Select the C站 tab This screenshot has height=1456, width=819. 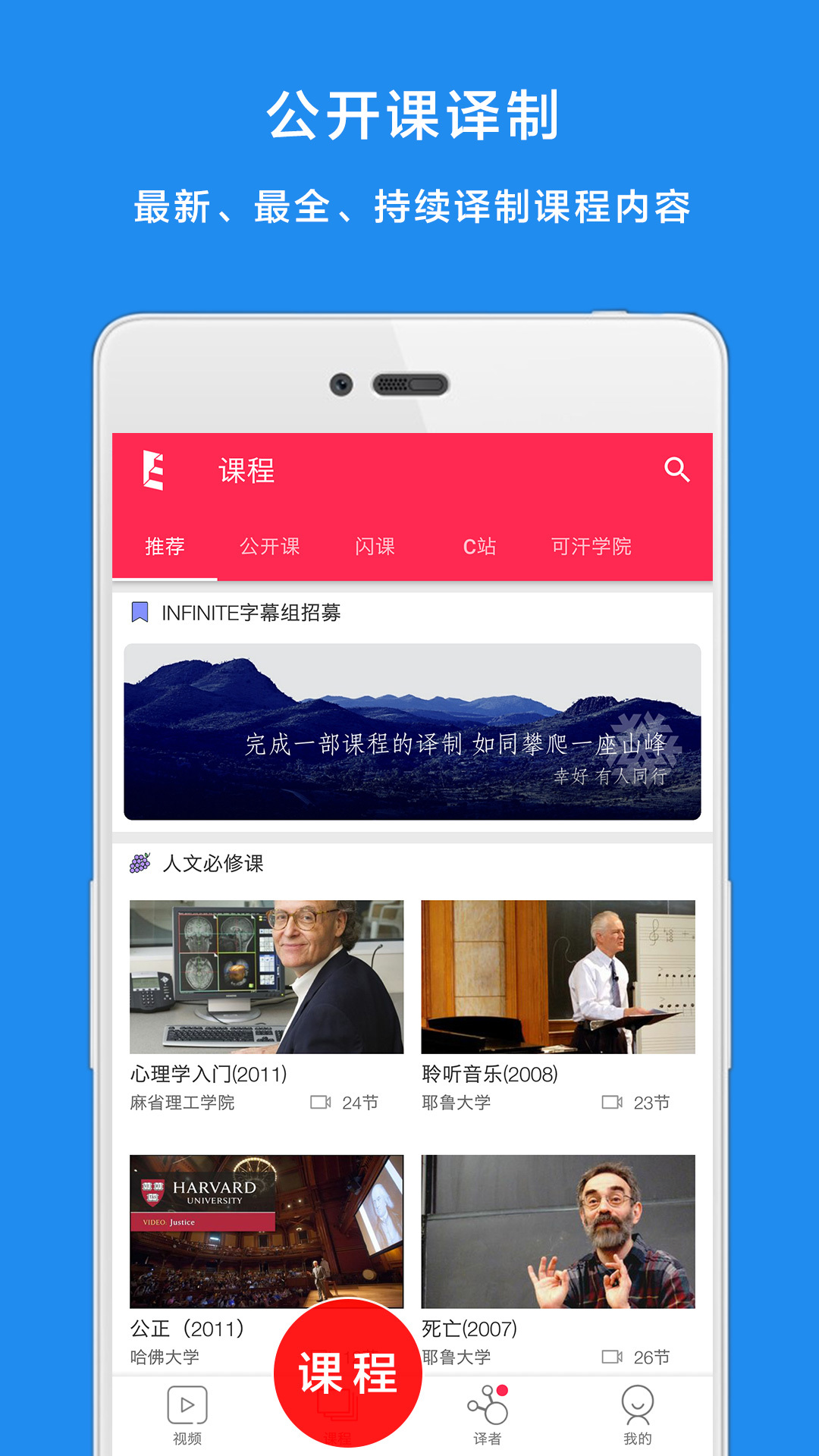479,546
